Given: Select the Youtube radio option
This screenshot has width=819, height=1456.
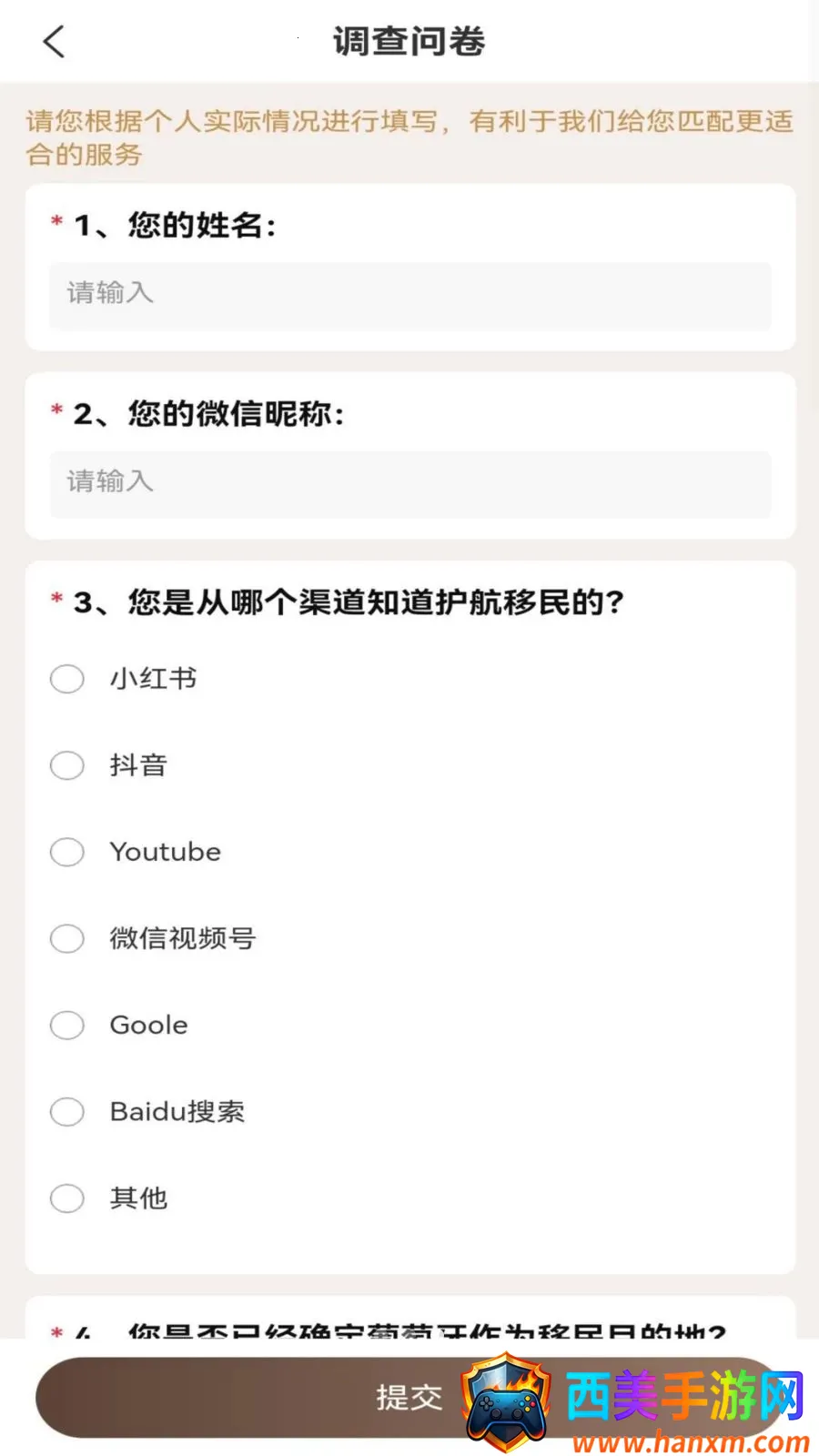Looking at the screenshot, I should click(66, 852).
